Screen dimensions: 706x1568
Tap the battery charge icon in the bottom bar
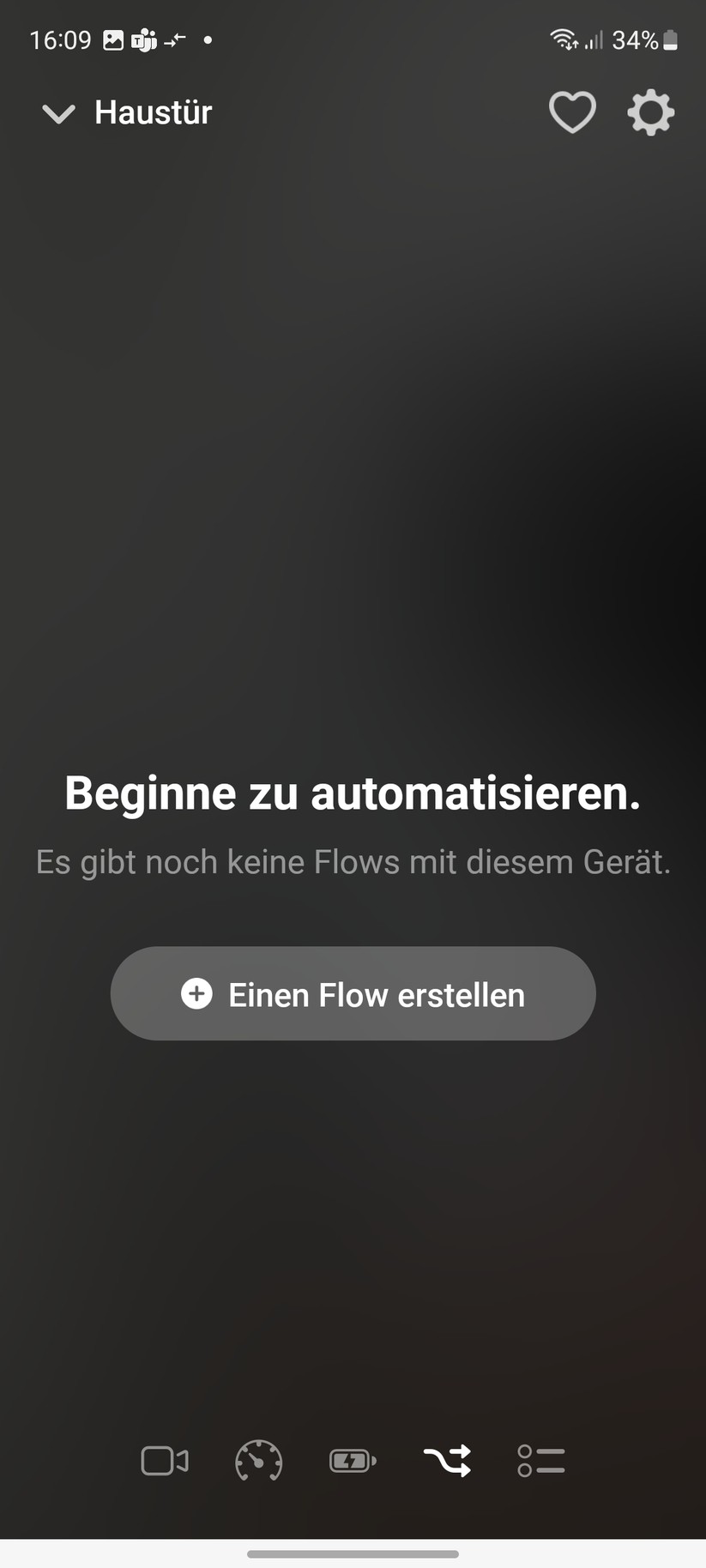point(352,1461)
